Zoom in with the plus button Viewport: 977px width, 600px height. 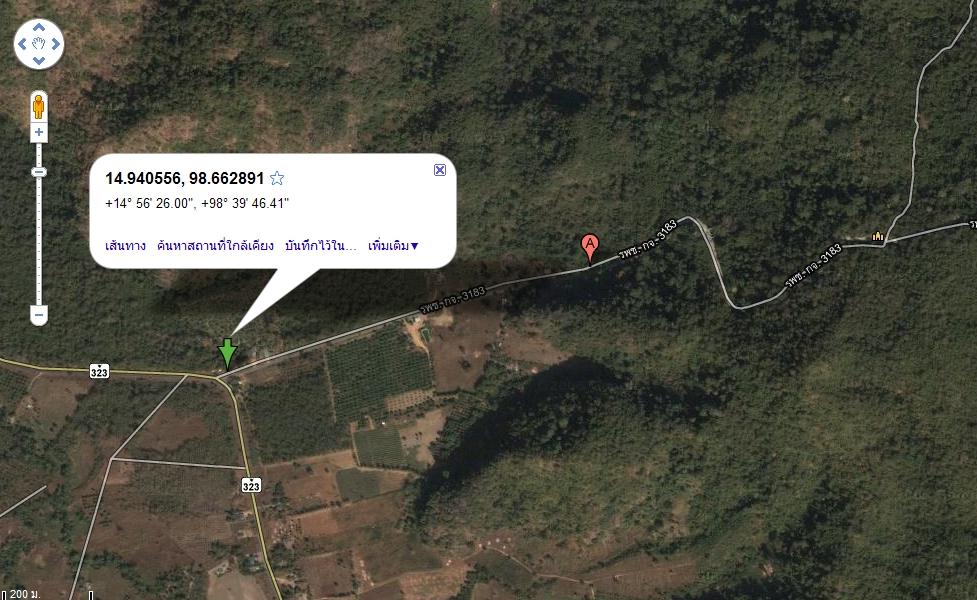tap(39, 132)
